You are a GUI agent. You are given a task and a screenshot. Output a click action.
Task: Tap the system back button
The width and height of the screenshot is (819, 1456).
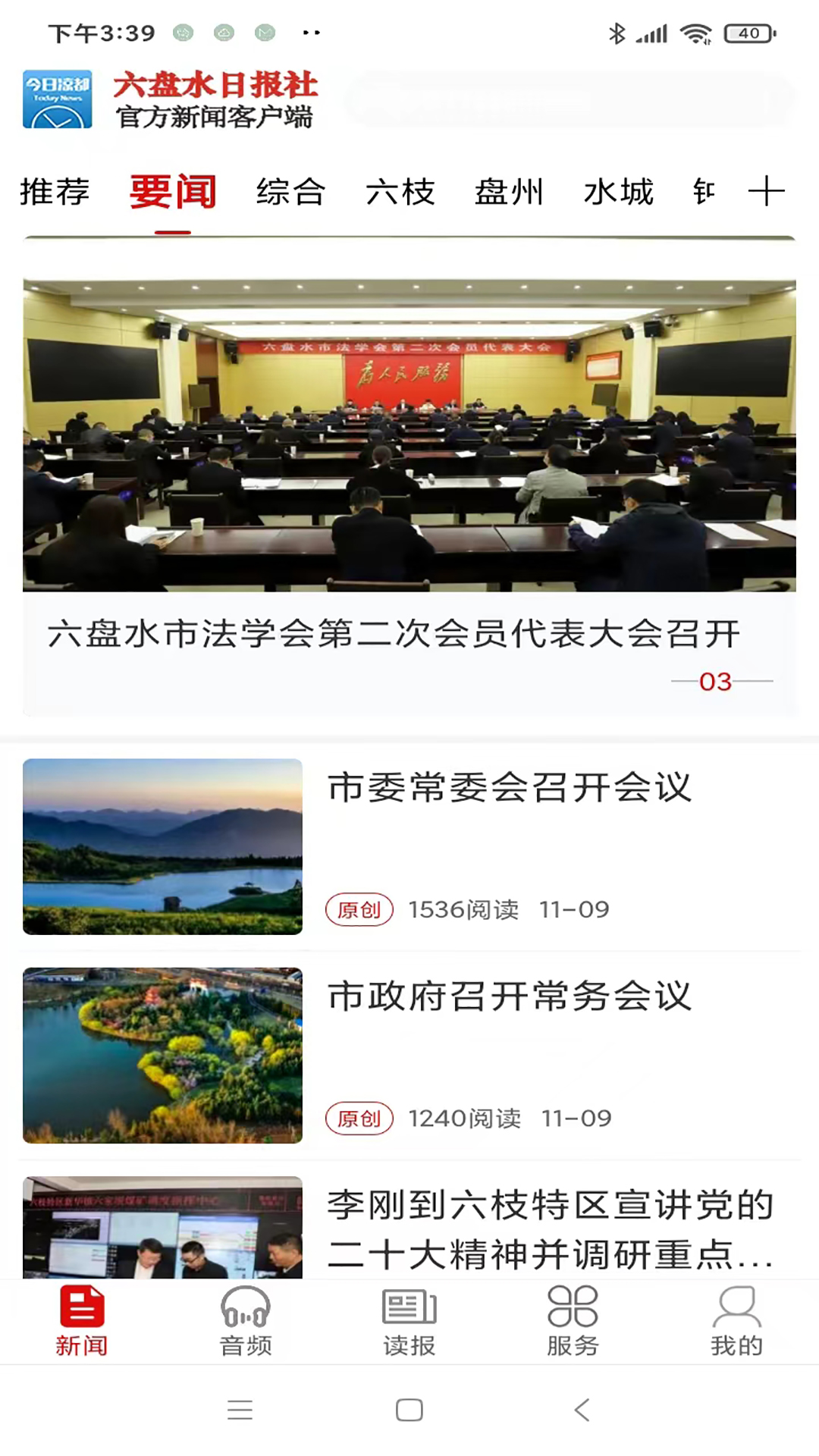click(x=582, y=1410)
